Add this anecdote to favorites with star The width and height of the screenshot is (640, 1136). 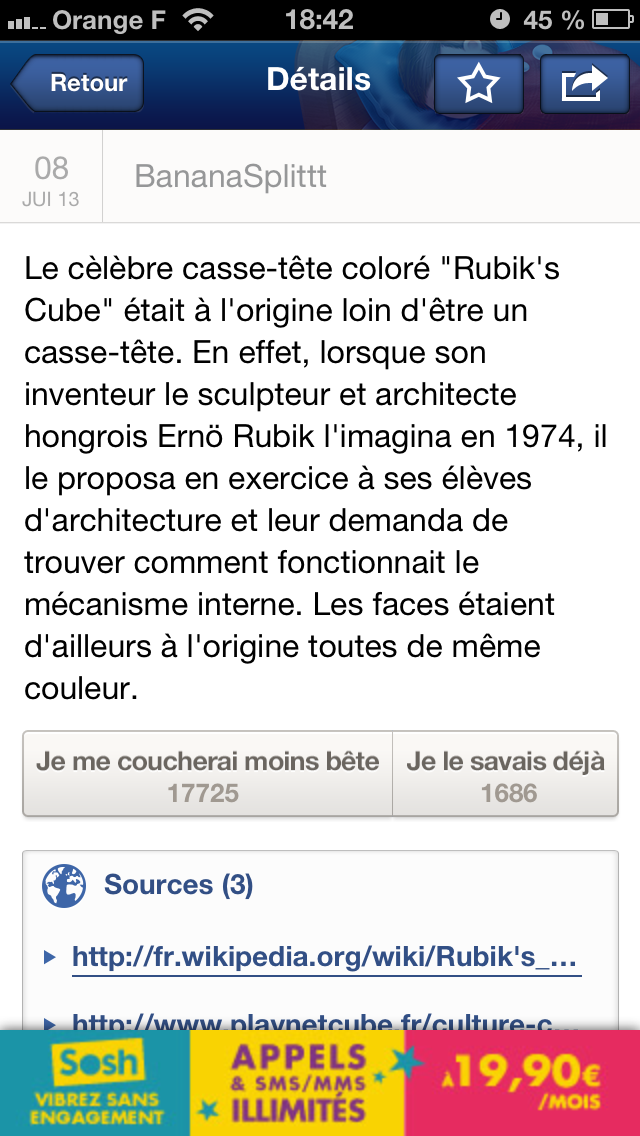(479, 84)
